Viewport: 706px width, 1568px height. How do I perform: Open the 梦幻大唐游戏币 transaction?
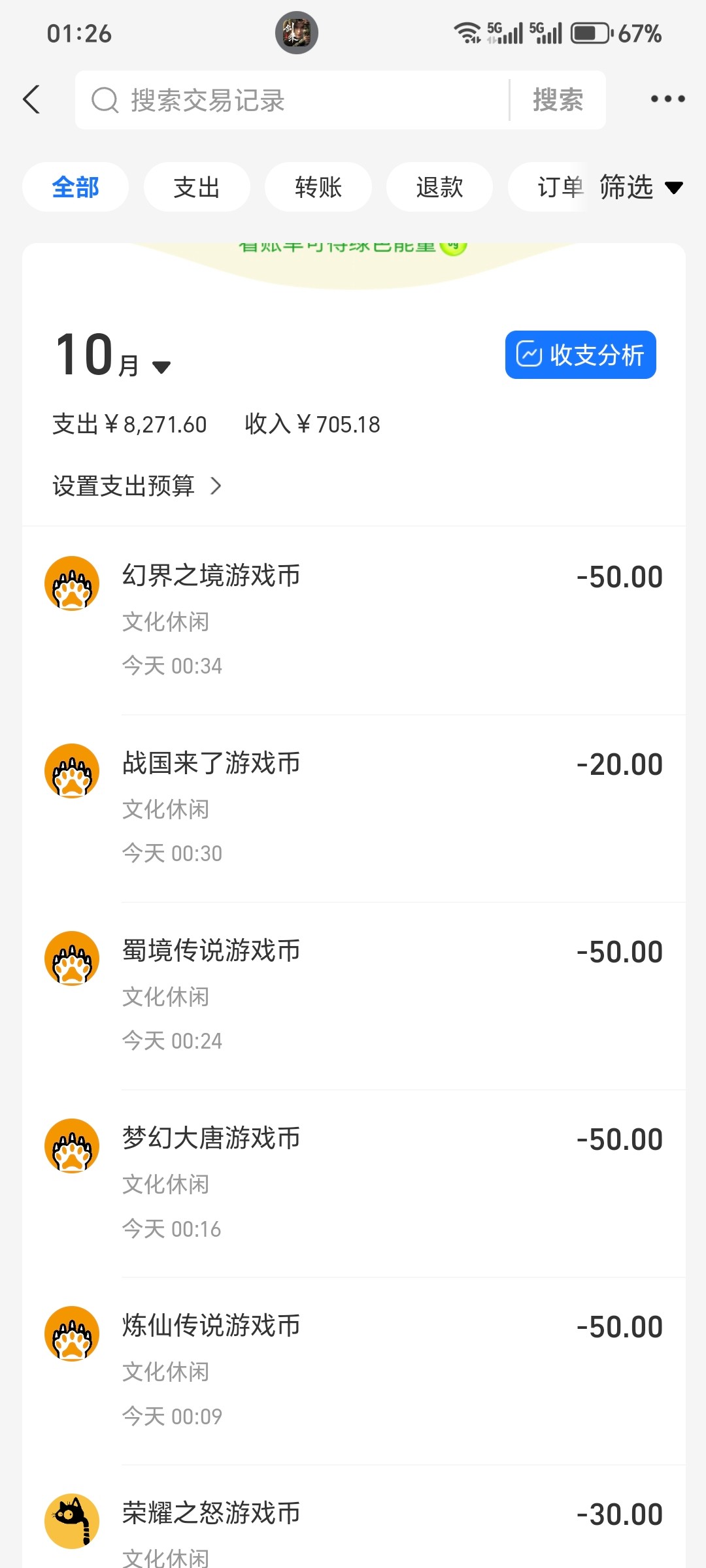(354, 1183)
